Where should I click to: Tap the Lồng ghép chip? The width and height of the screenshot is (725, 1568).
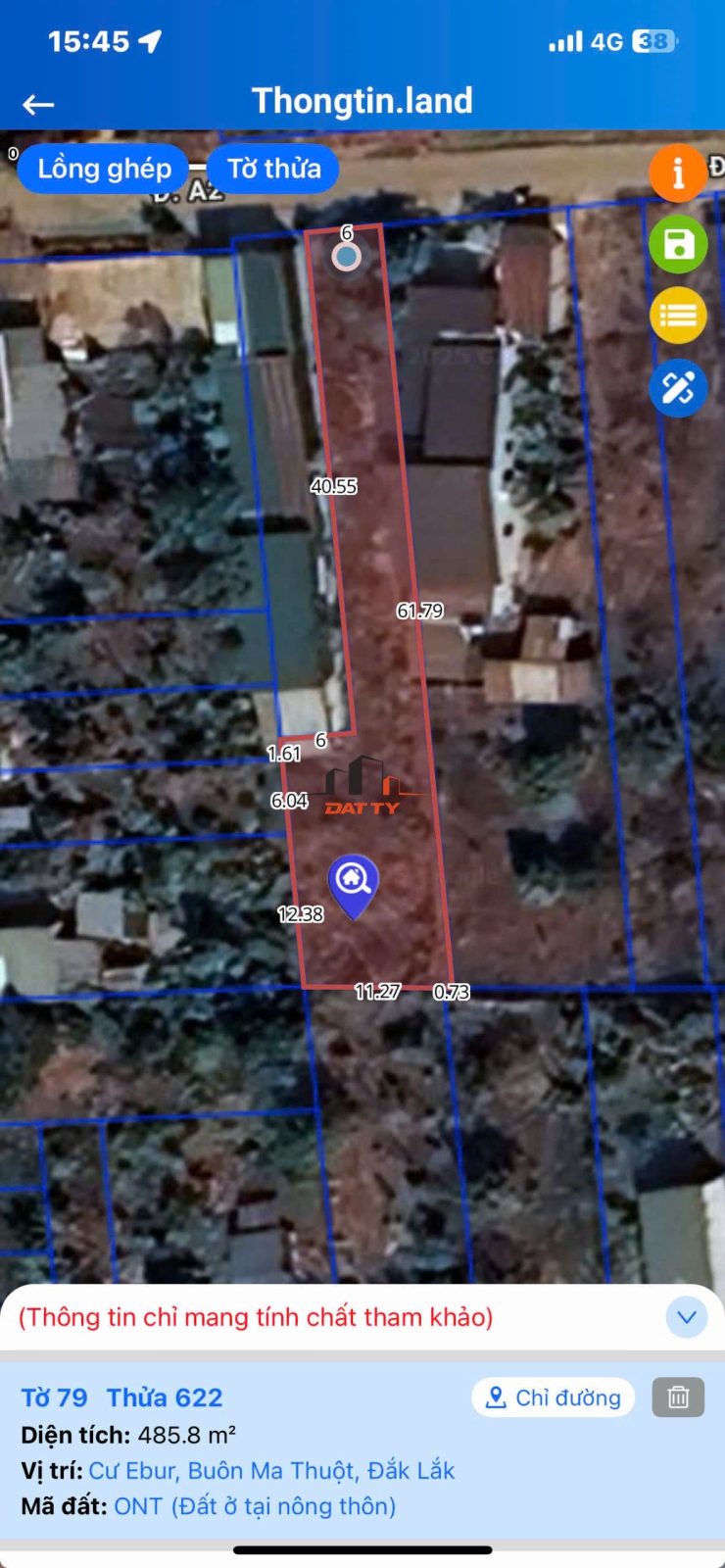104,169
